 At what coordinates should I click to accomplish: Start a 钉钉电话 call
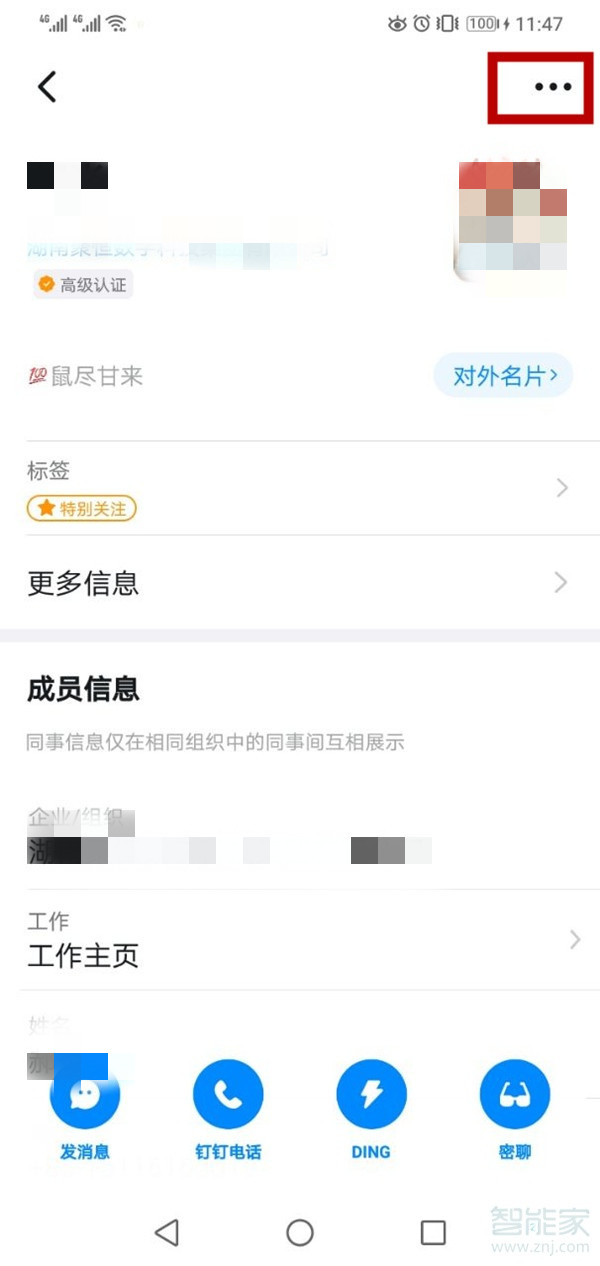228,1096
